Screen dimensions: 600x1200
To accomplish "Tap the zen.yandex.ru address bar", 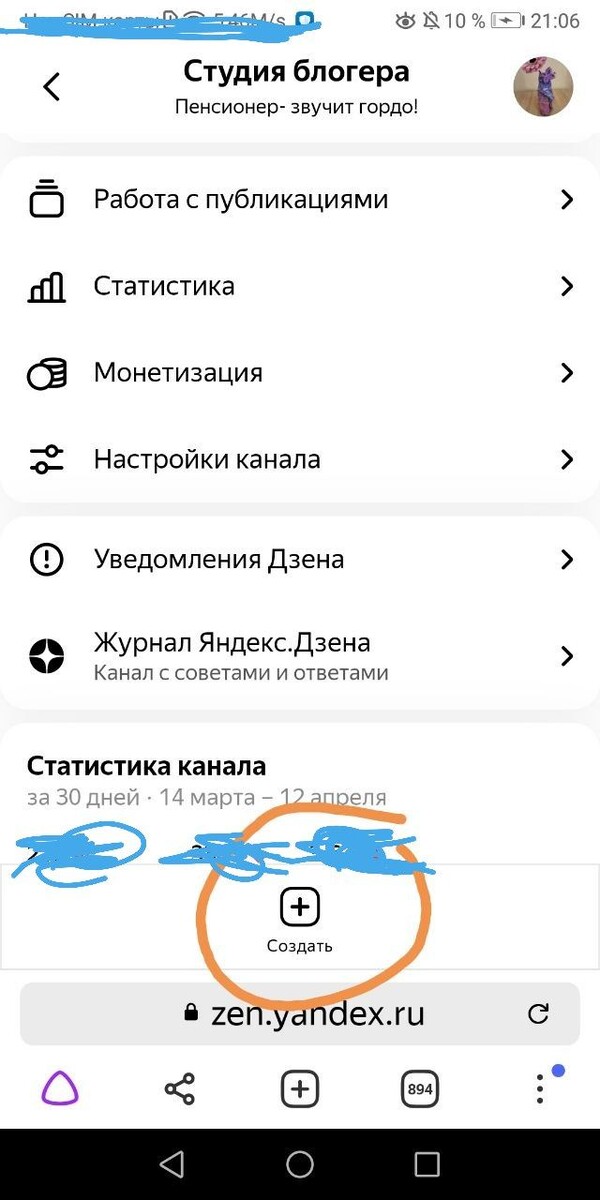I will (x=300, y=1014).
